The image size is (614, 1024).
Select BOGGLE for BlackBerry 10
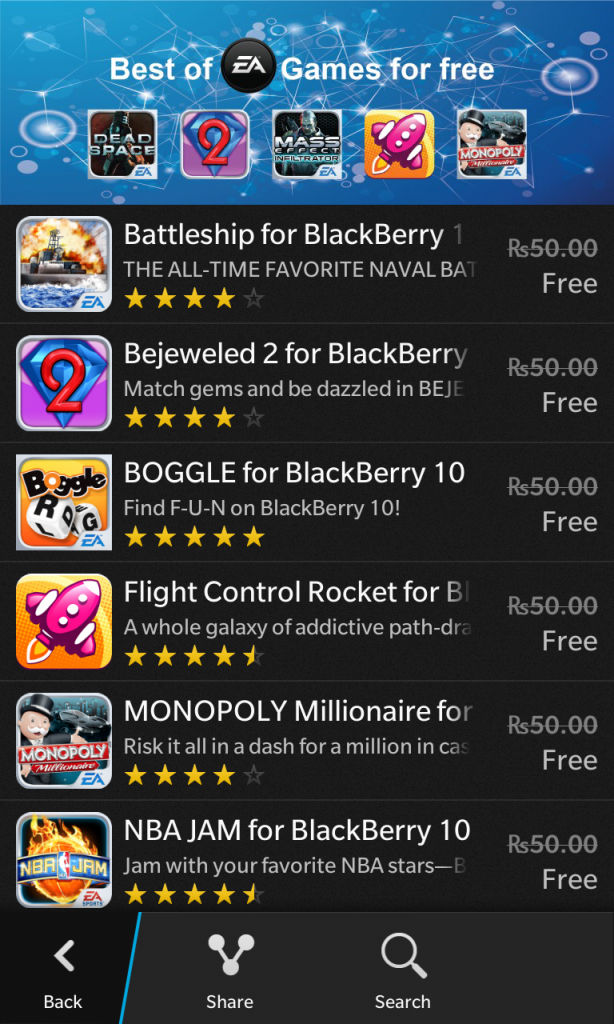[x=307, y=502]
